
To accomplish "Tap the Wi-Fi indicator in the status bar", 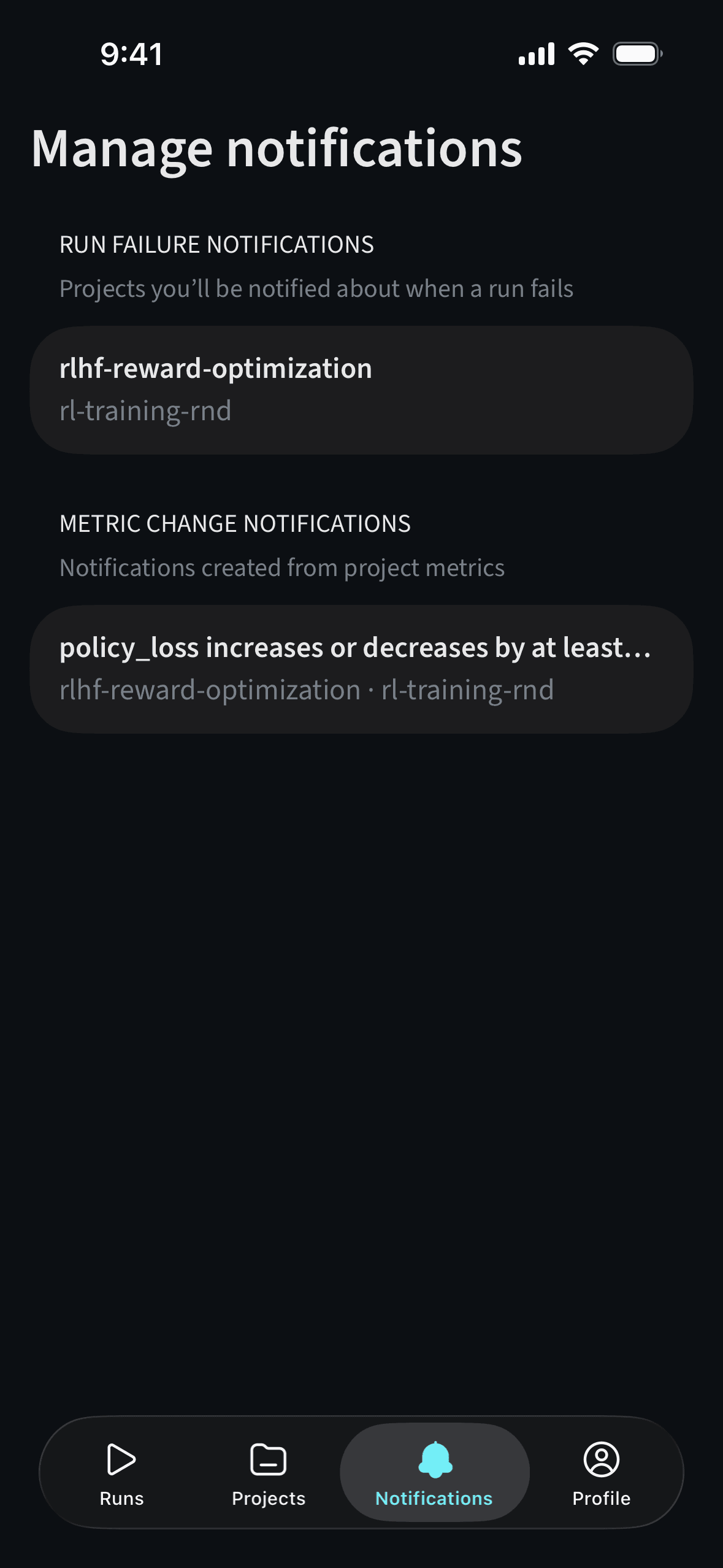I will pos(582,54).
